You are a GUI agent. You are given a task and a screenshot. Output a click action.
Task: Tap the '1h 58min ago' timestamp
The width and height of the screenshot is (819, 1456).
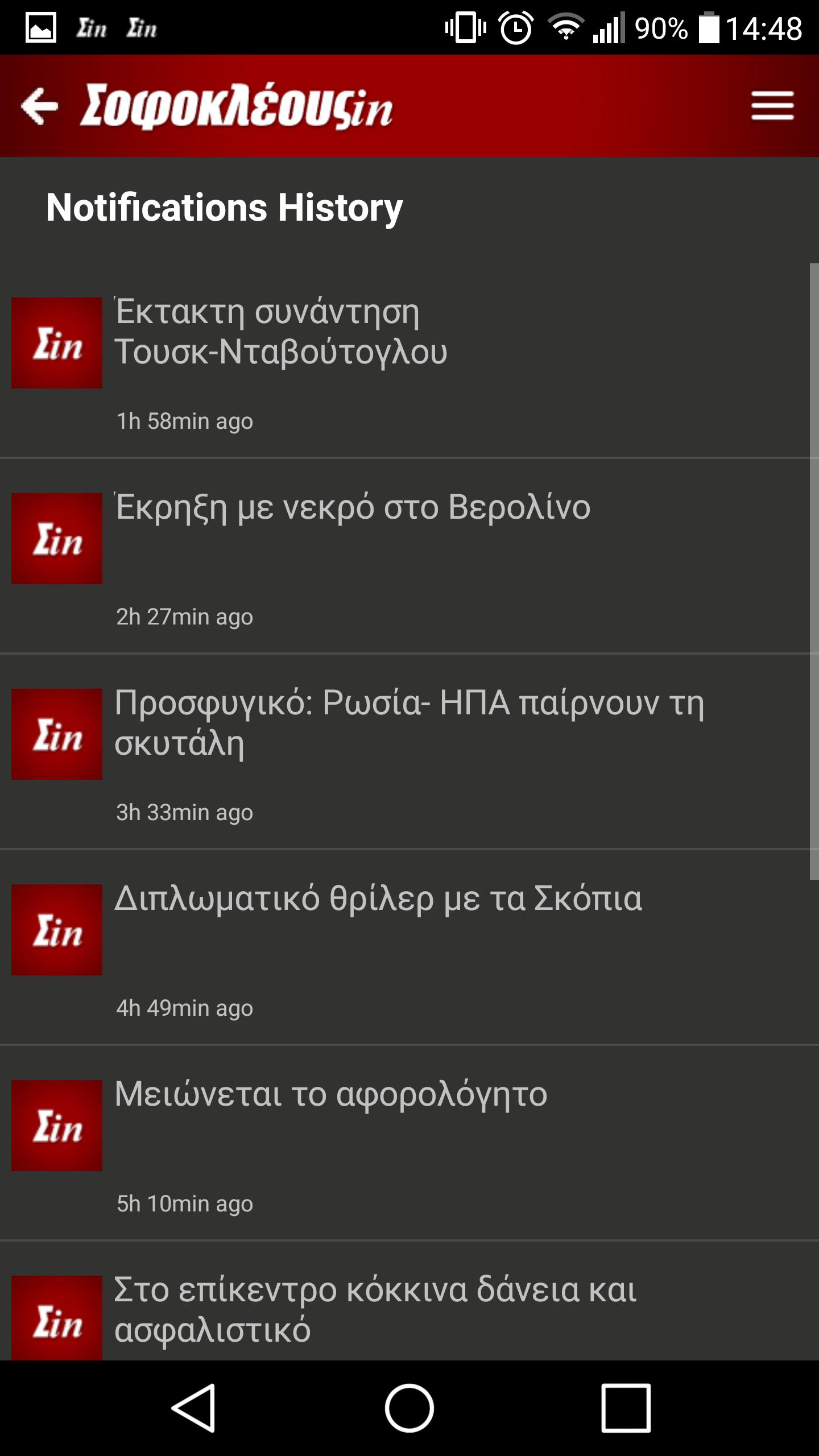(x=185, y=421)
